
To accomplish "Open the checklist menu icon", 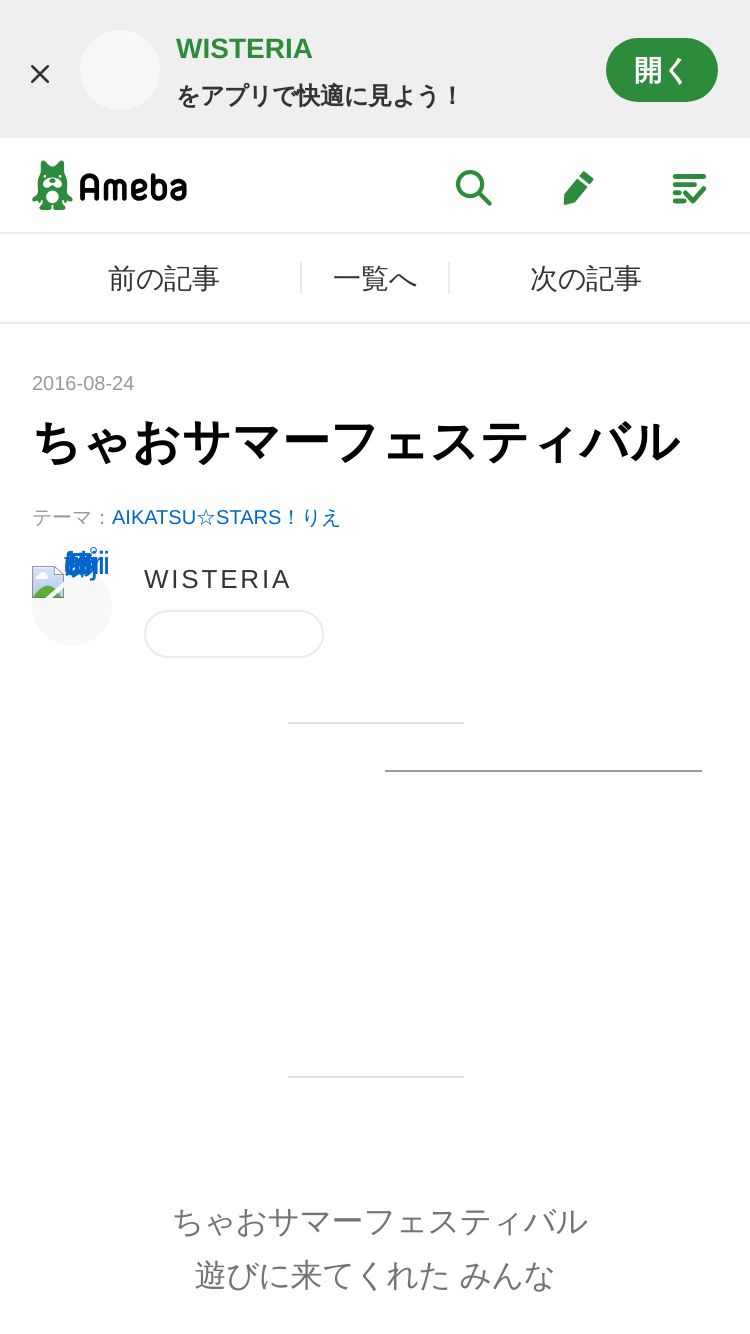I will [689, 187].
